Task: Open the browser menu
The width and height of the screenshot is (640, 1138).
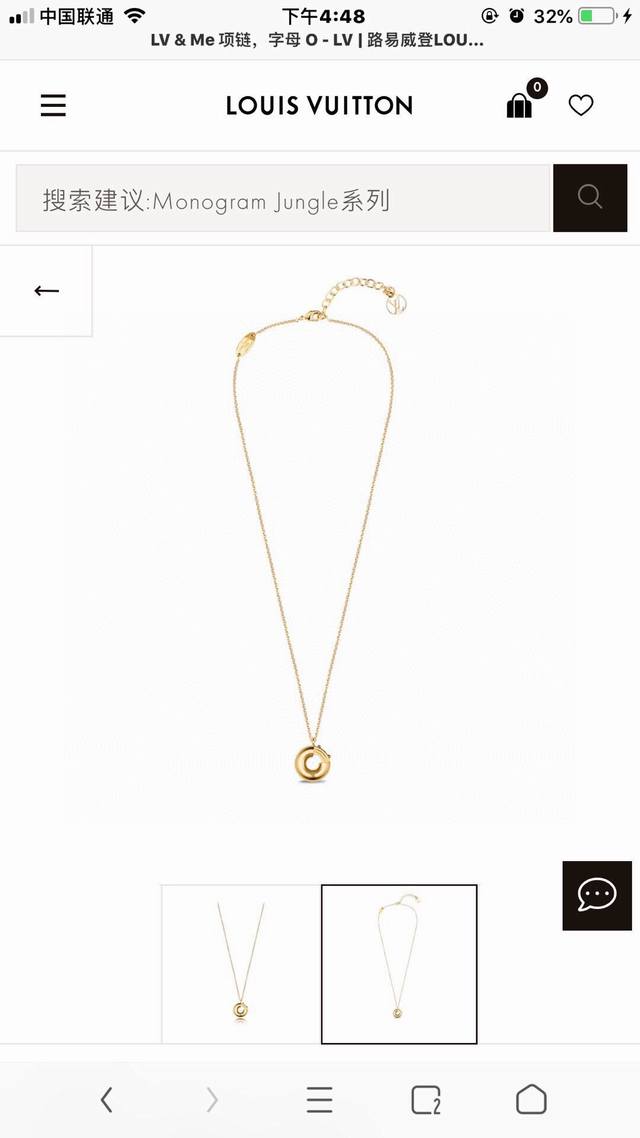Action: tap(319, 1100)
